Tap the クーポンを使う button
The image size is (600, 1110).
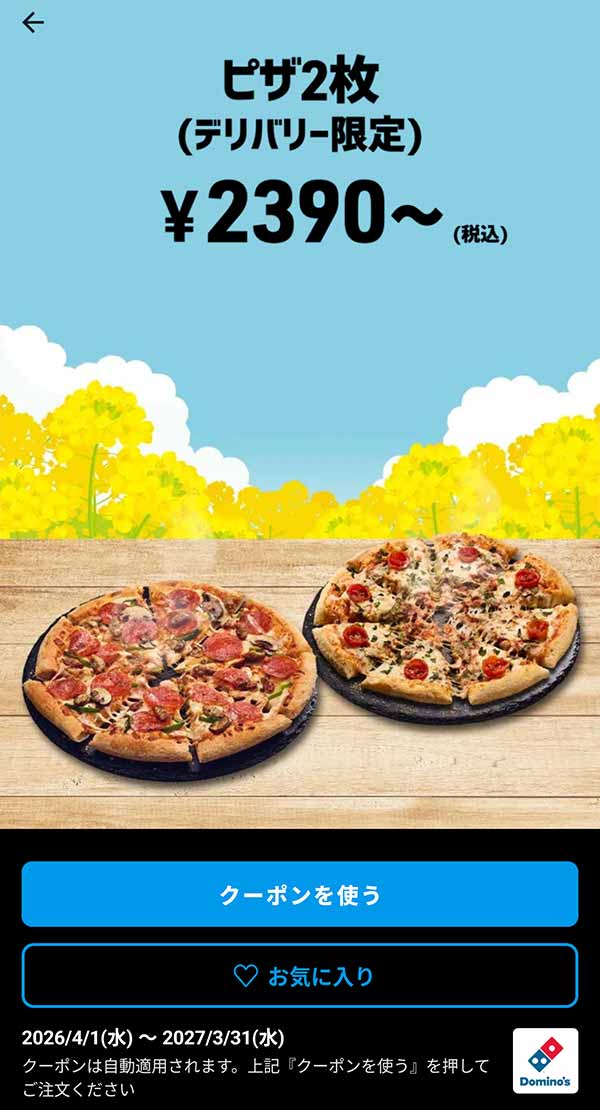point(300,894)
